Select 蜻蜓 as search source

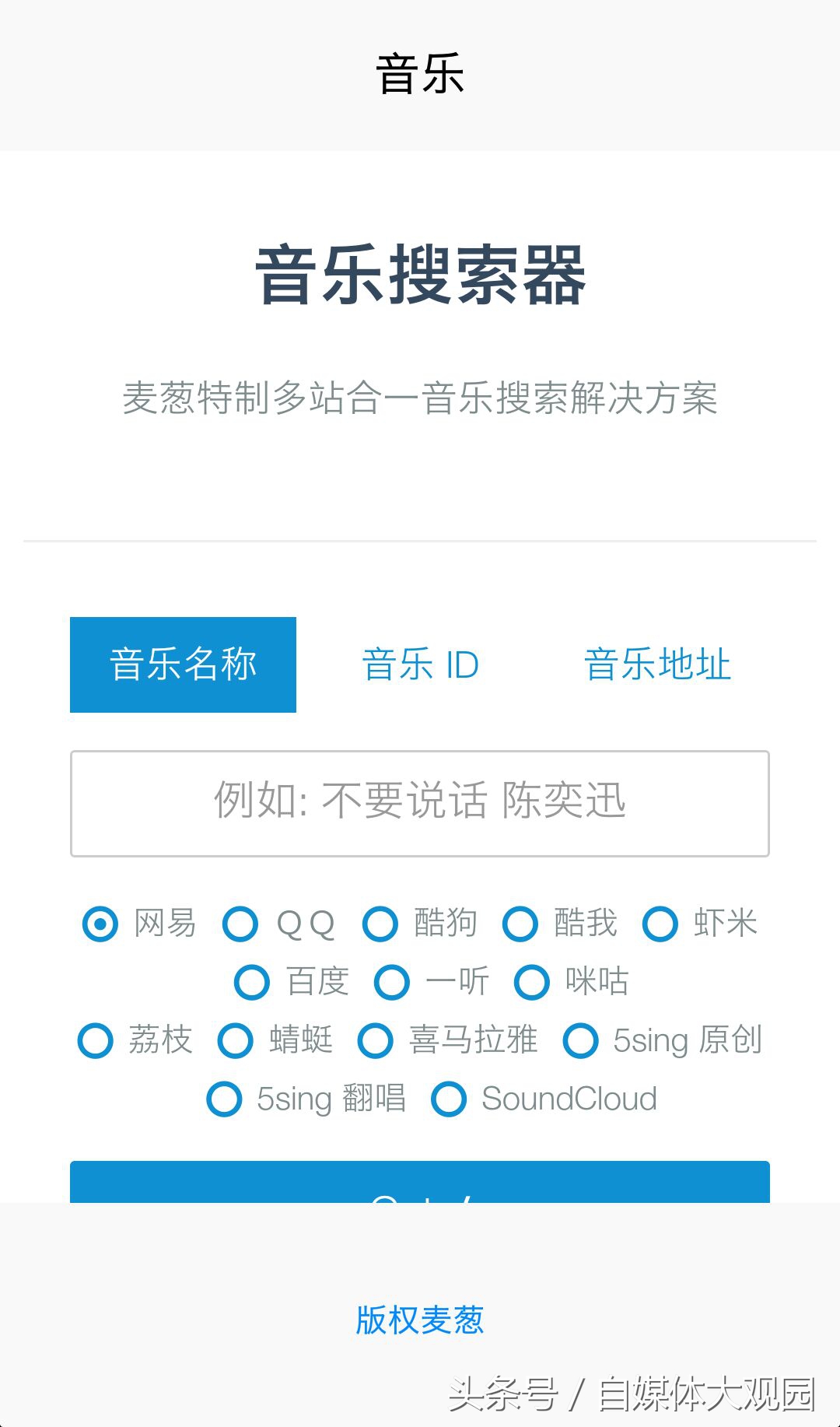236,1040
